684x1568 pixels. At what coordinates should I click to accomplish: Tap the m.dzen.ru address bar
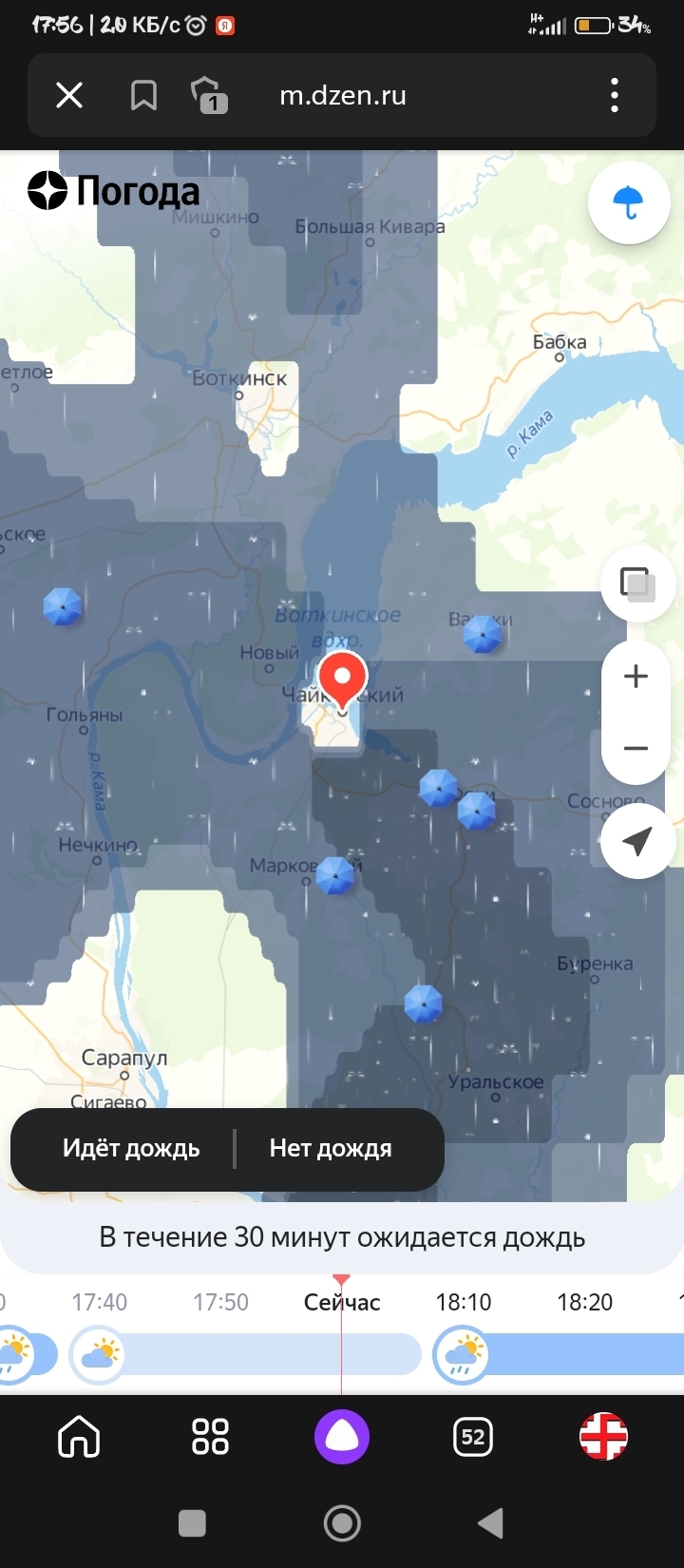pyautogui.click(x=343, y=96)
